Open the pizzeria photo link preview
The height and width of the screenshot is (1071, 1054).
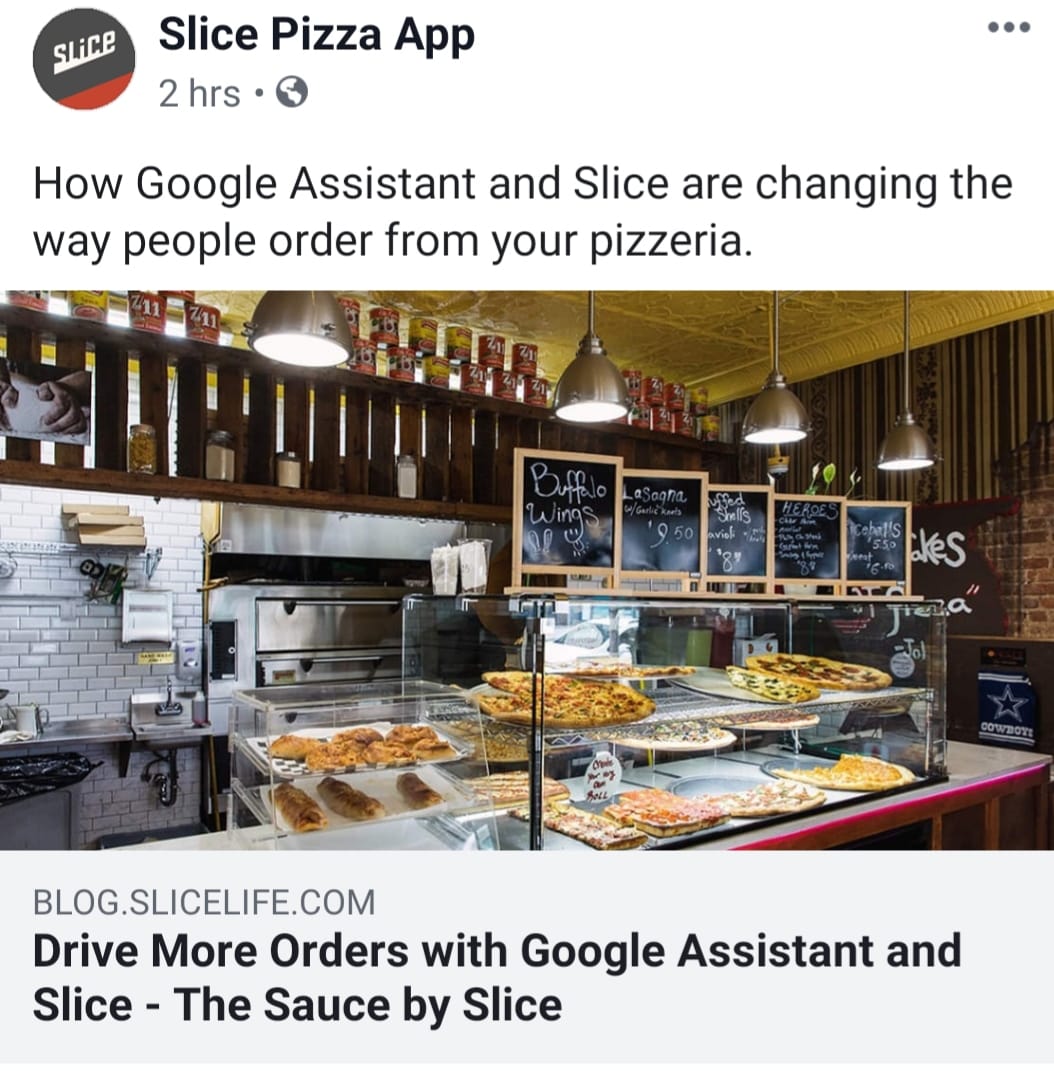[x=527, y=570]
